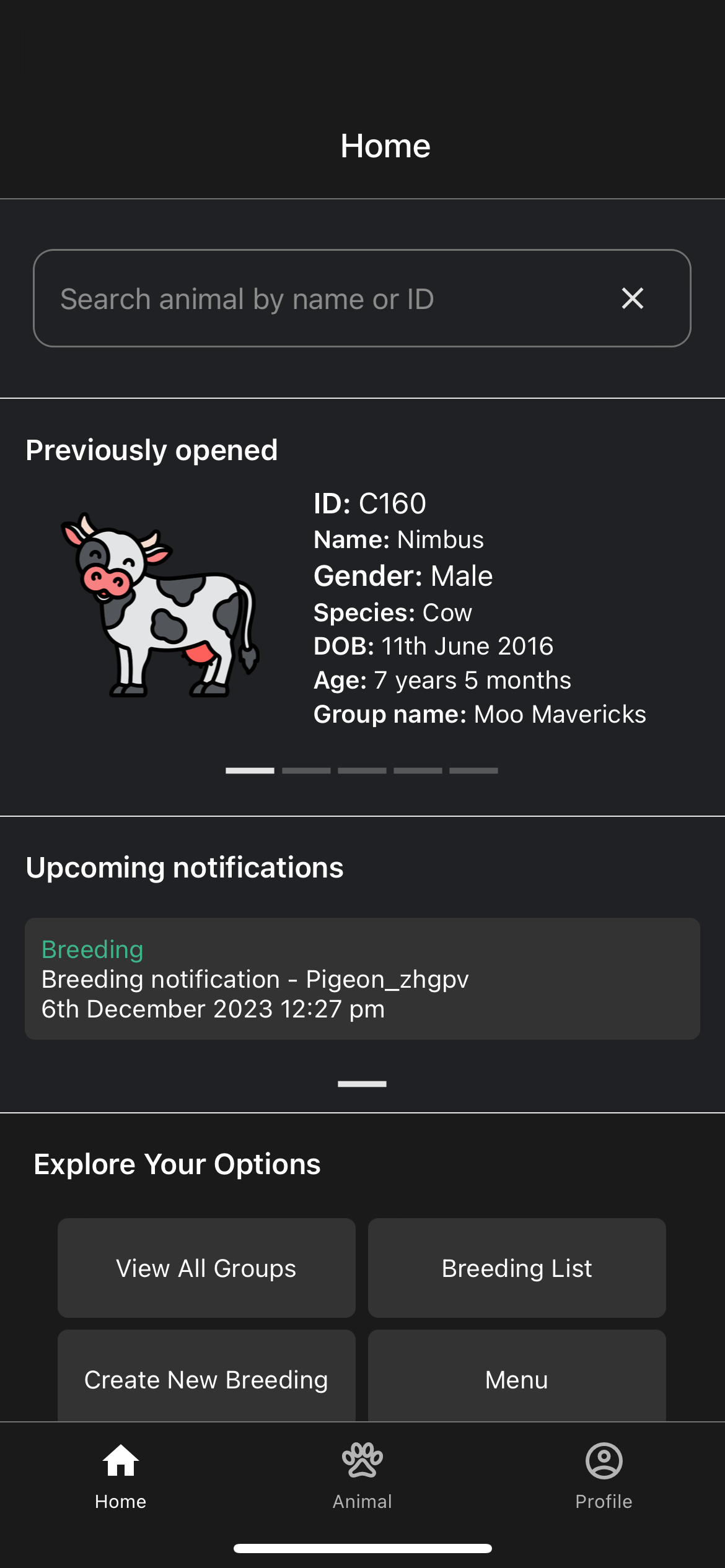Image resolution: width=725 pixels, height=1568 pixels.
Task: Jump to second previously opened page indicator
Action: pos(306,770)
